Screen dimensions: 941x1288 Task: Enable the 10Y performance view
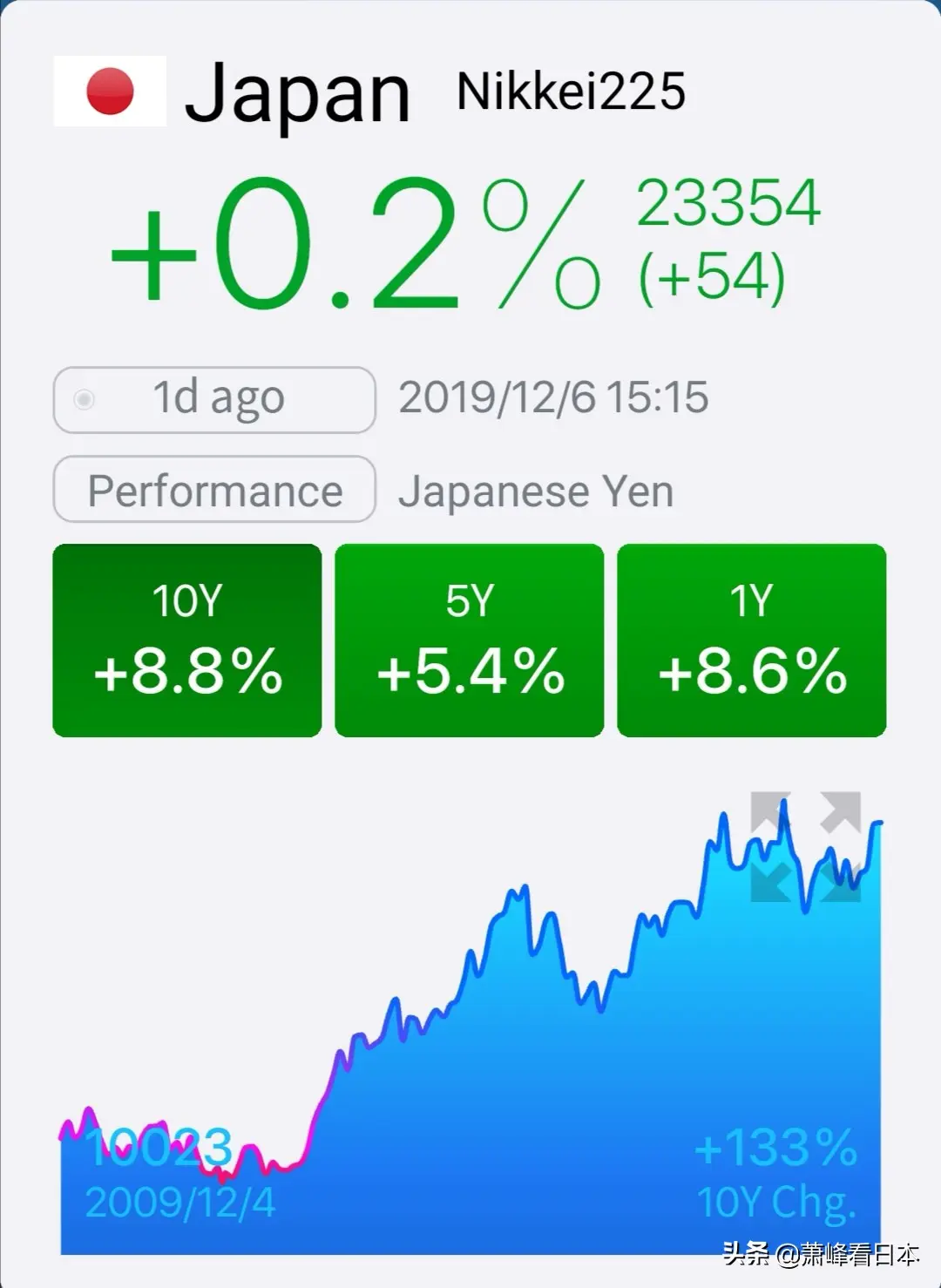(x=186, y=639)
